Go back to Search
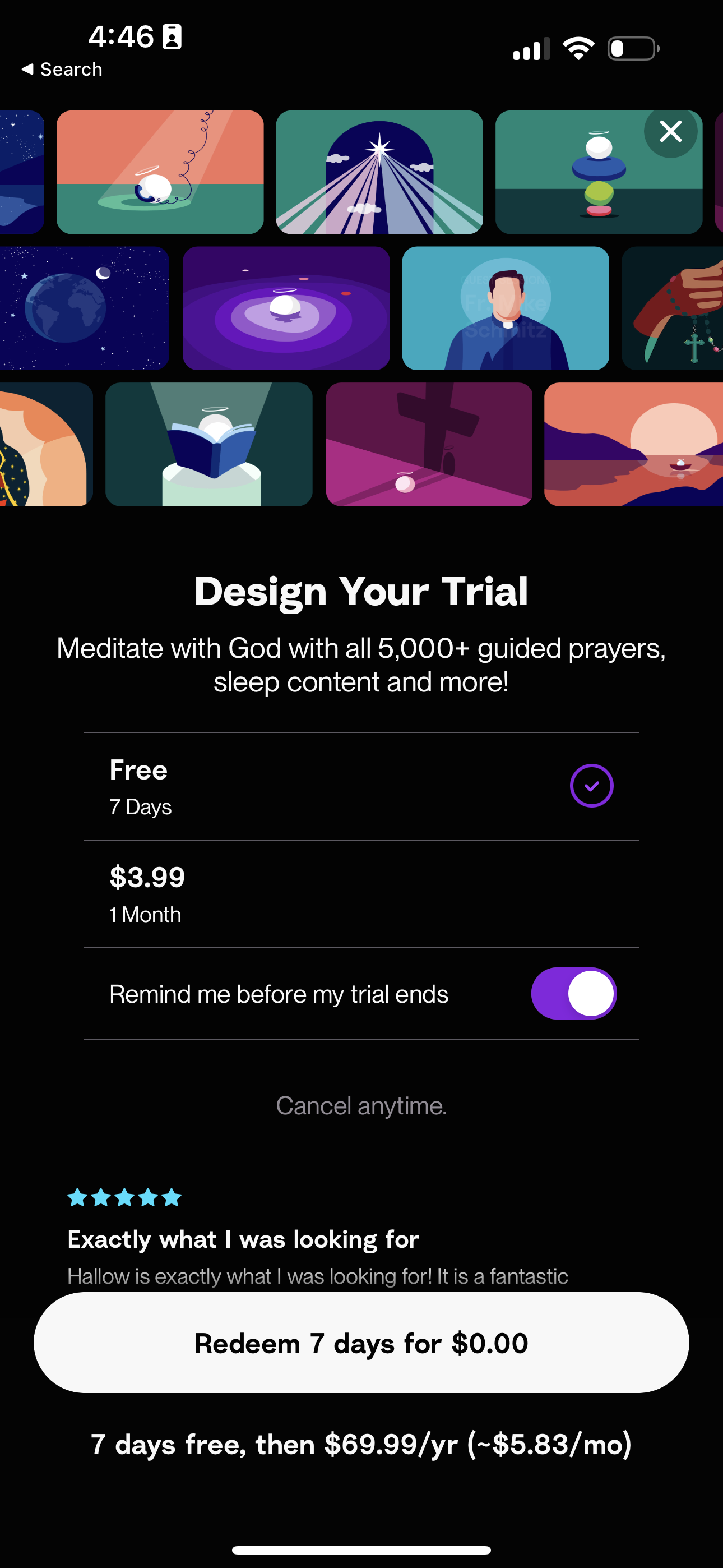The width and height of the screenshot is (723, 1568). [62, 70]
